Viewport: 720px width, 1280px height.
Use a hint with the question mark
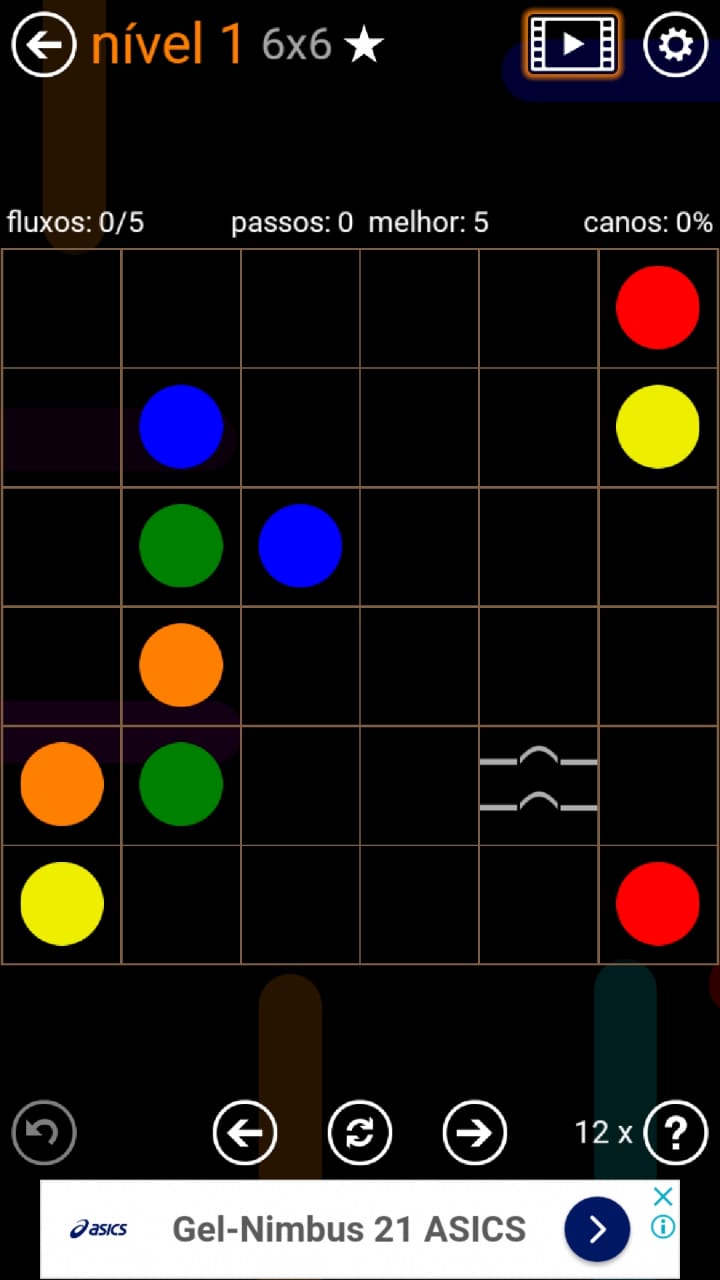[676, 1132]
